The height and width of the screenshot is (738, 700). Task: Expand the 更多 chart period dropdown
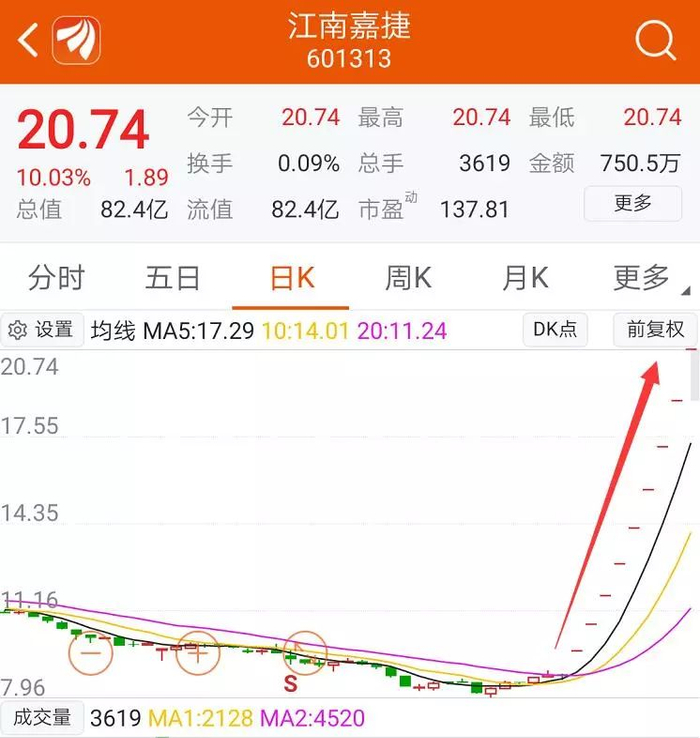(x=645, y=278)
